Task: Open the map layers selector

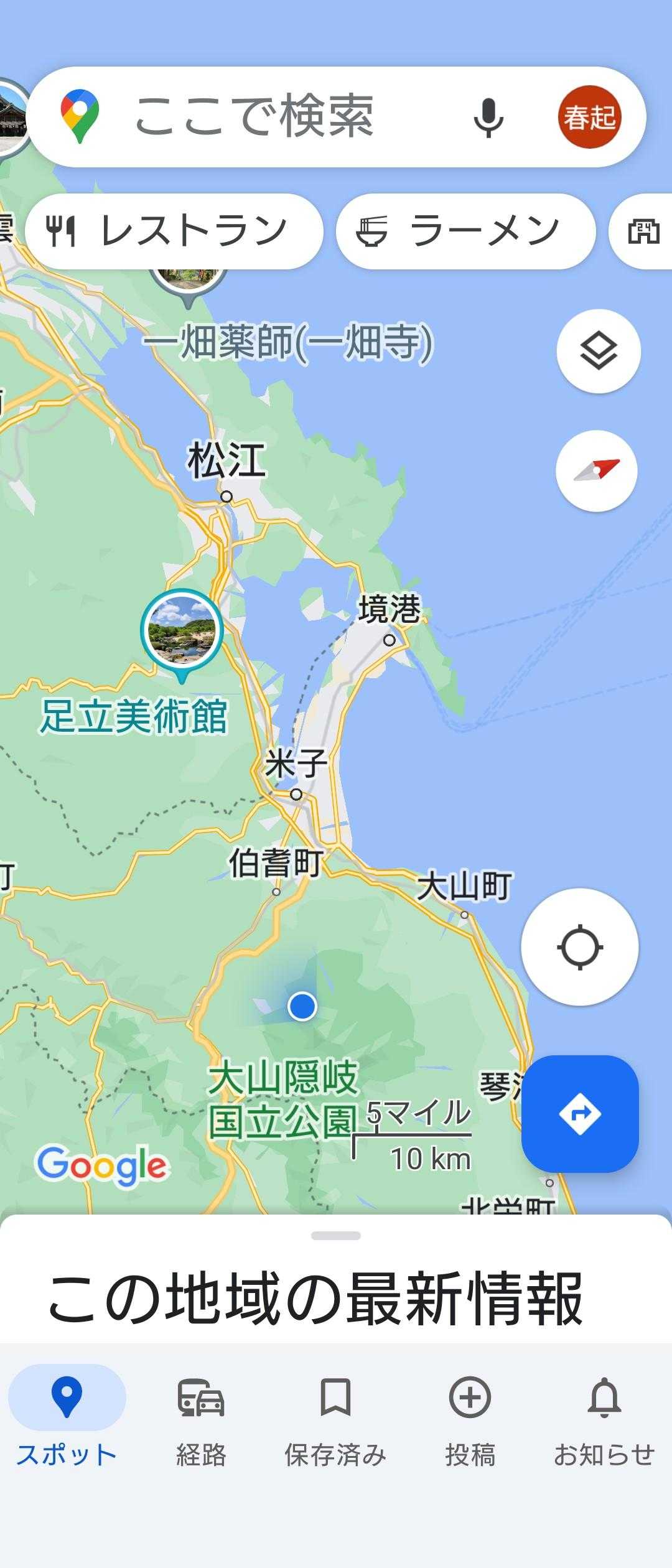Action: pos(598,351)
